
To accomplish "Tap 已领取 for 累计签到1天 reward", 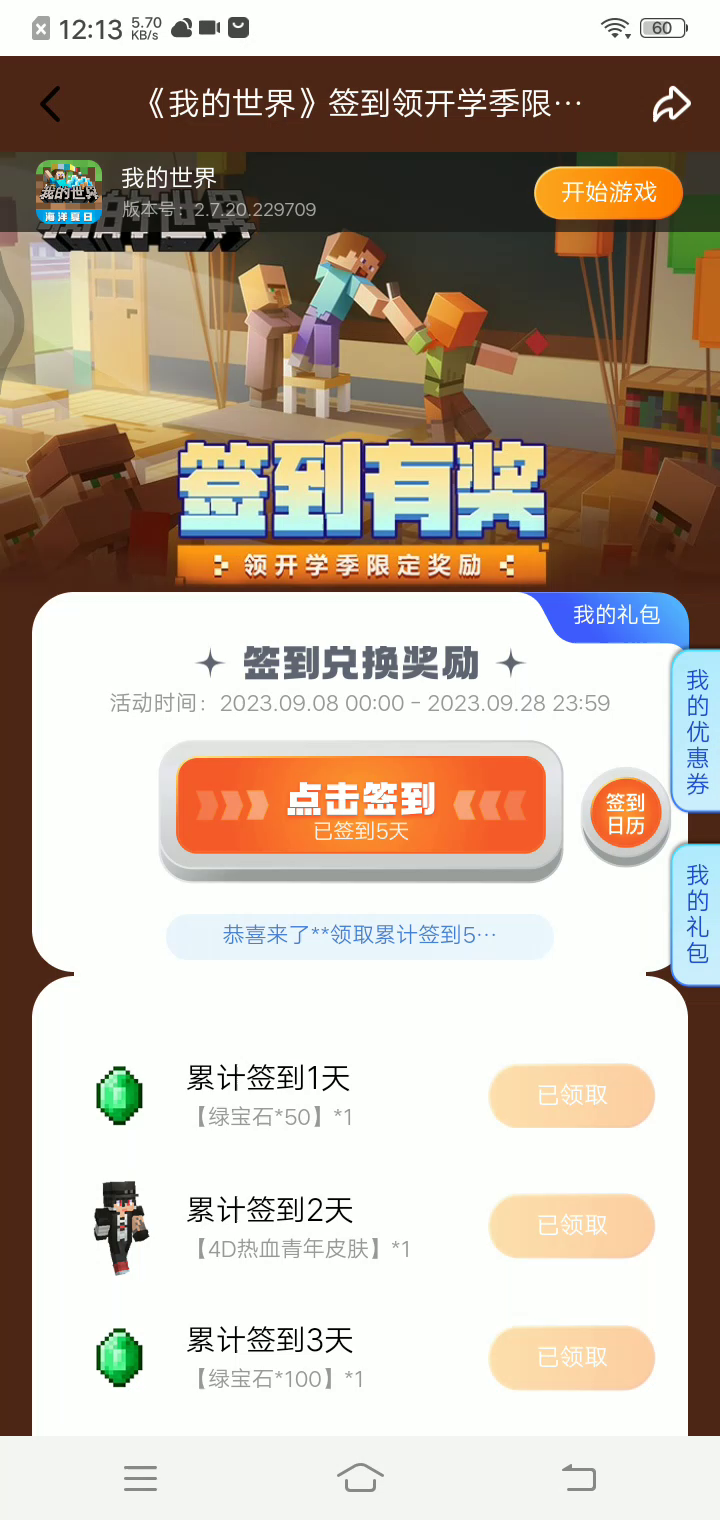I will tap(572, 1096).
